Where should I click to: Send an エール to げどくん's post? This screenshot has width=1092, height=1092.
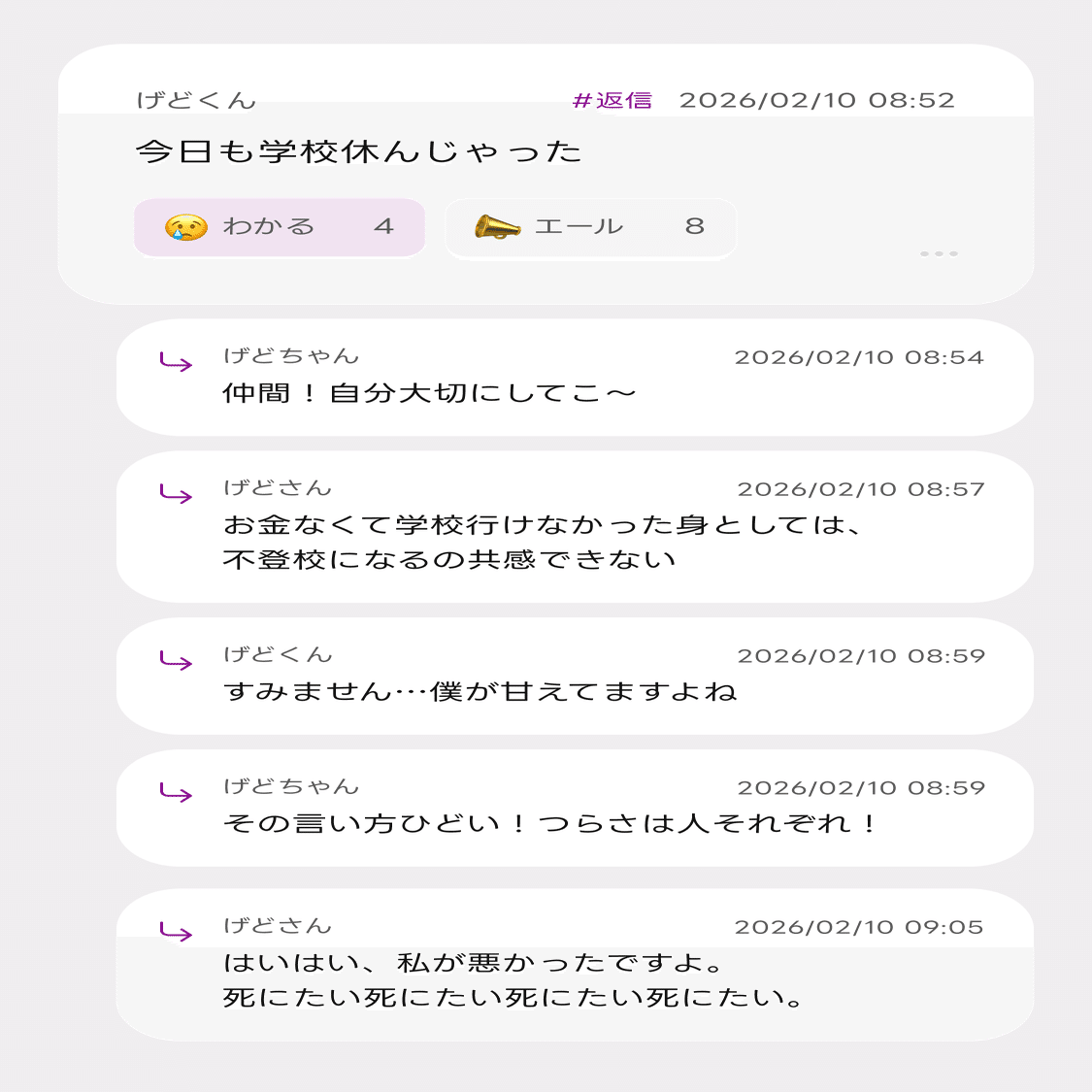point(590,227)
